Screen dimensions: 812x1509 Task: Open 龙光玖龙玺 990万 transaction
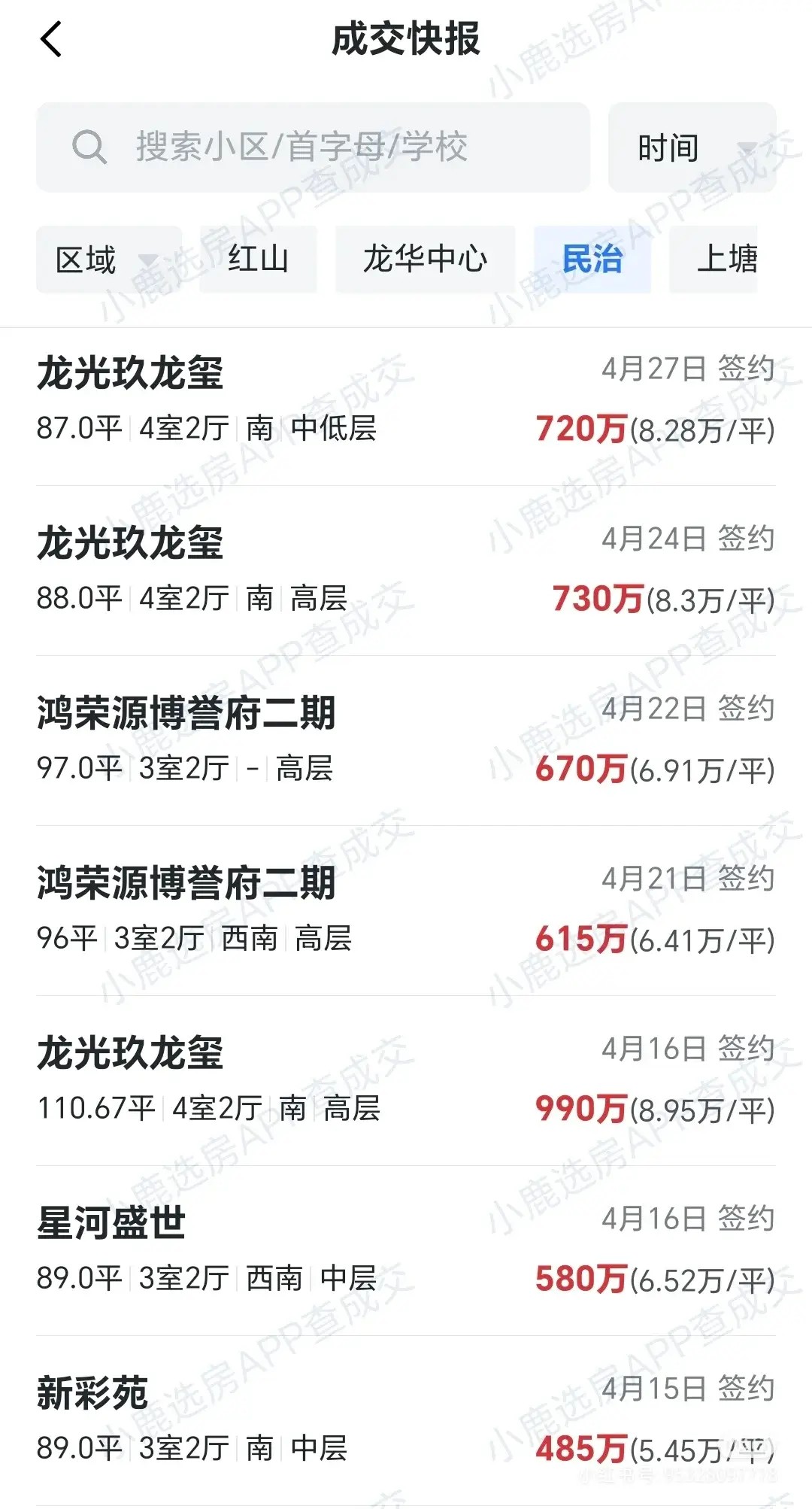pos(406,1079)
